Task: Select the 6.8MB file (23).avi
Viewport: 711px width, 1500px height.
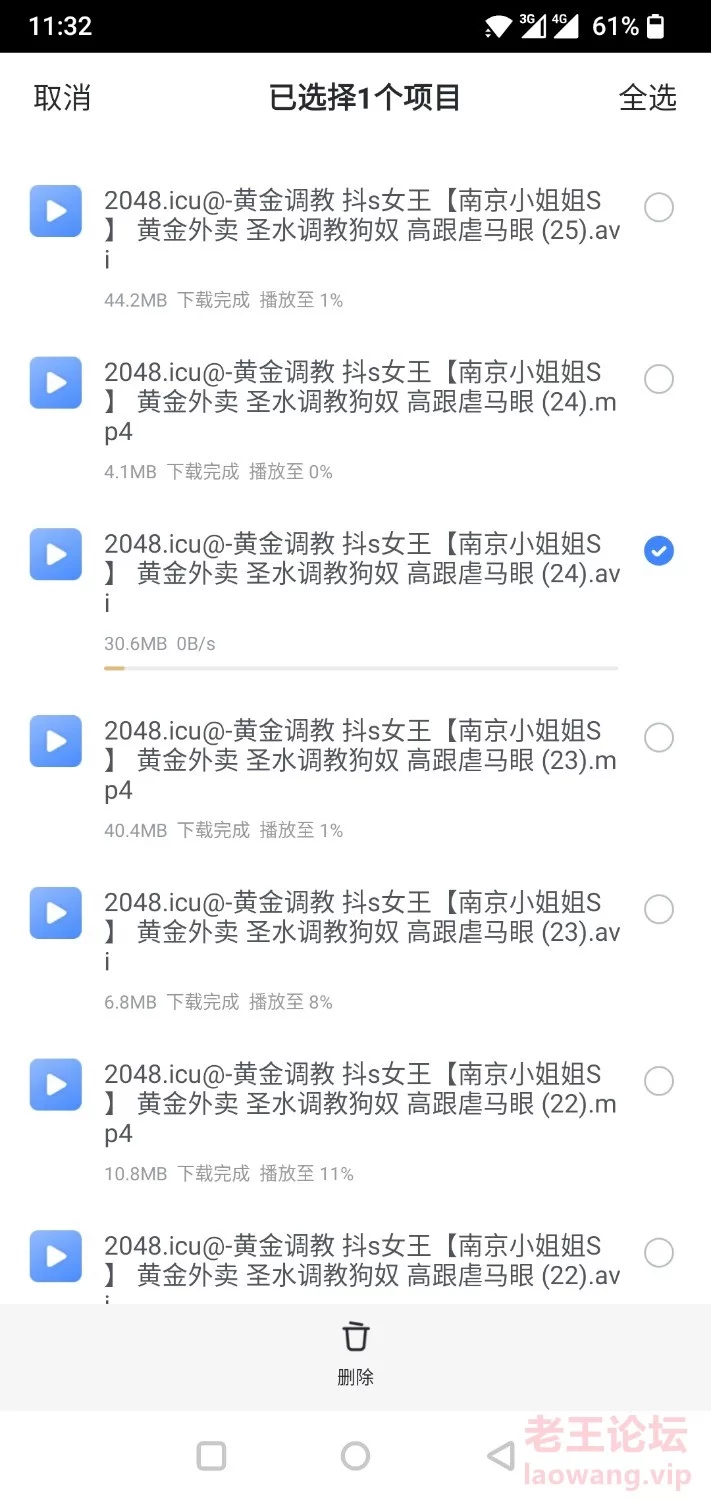Action: click(659, 909)
